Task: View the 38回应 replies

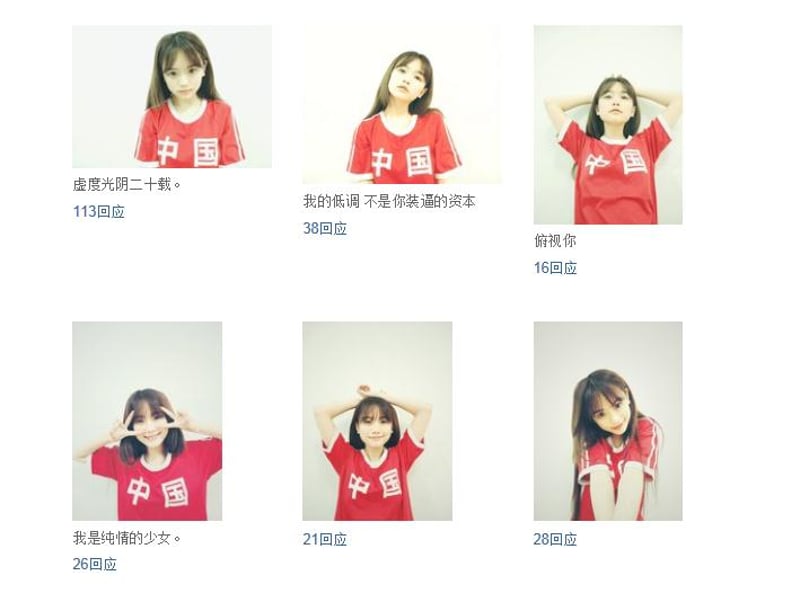Action: coord(325,229)
